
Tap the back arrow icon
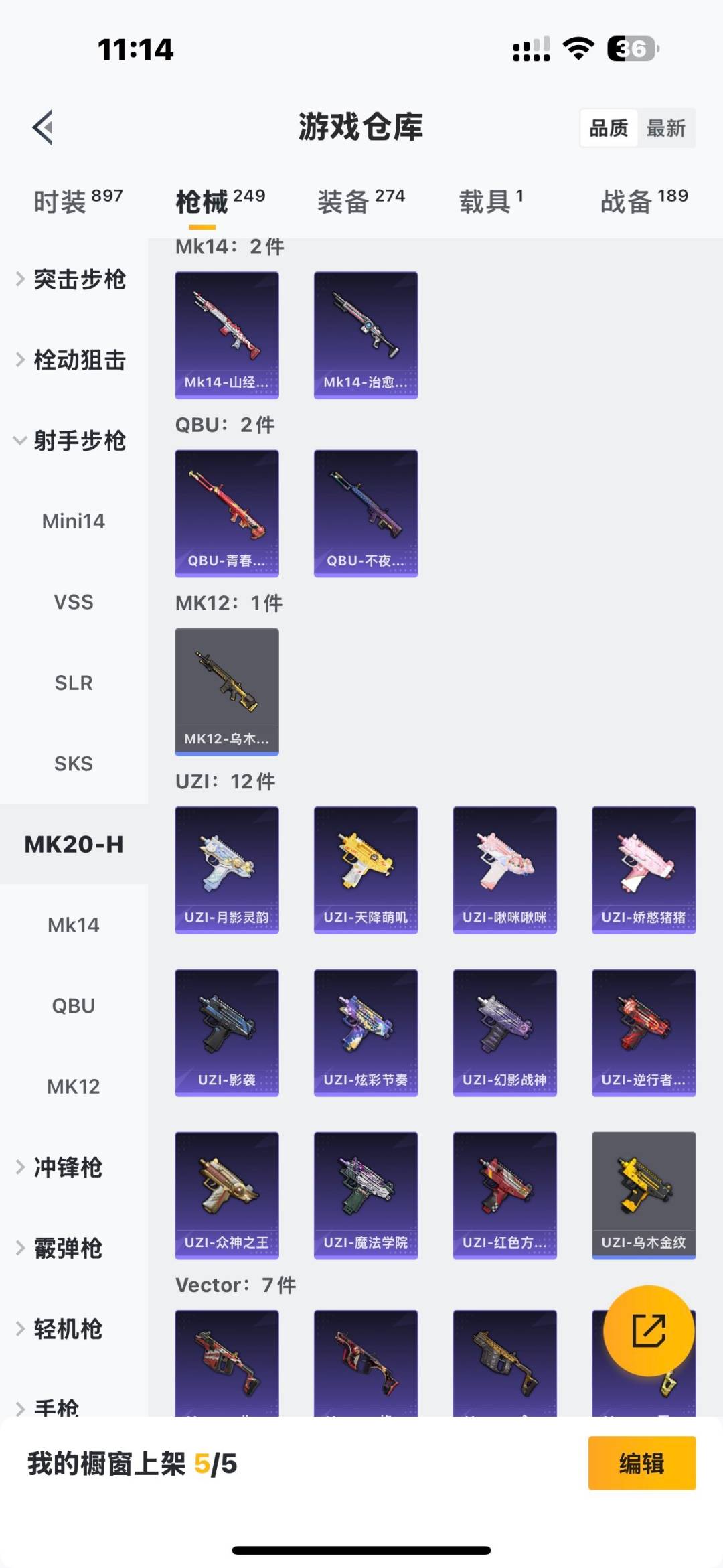(x=42, y=127)
